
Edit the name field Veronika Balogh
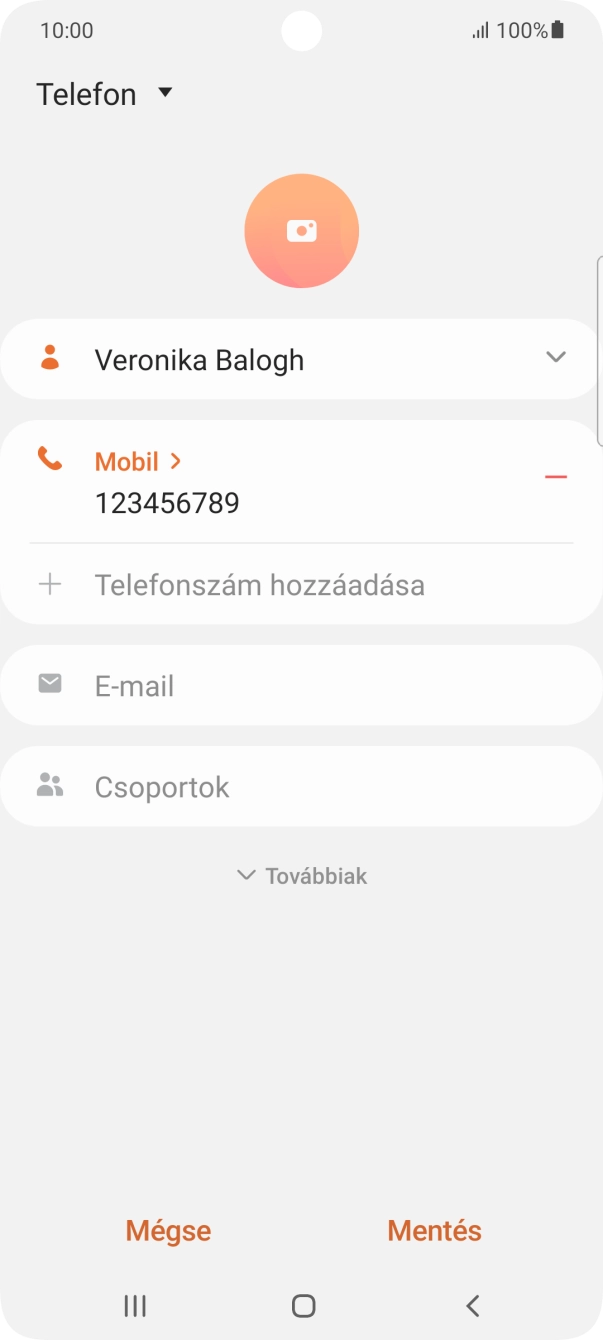point(199,360)
